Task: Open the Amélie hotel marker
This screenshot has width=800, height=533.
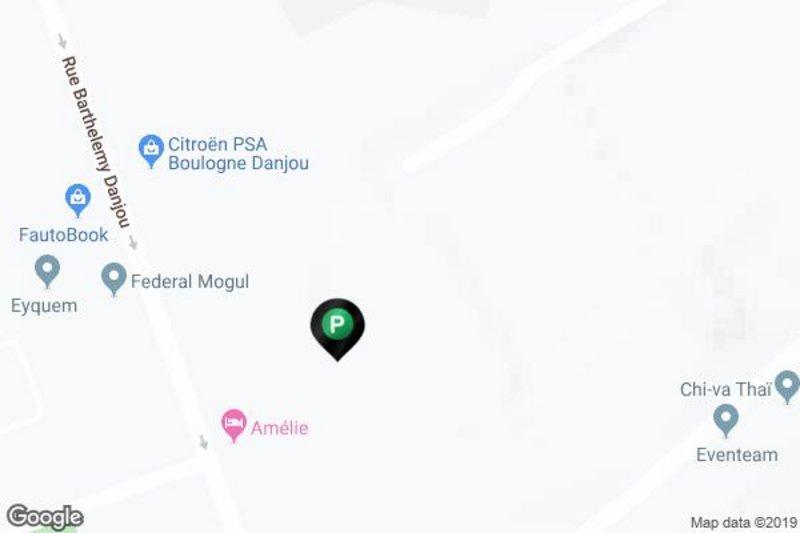Action: pos(234,426)
